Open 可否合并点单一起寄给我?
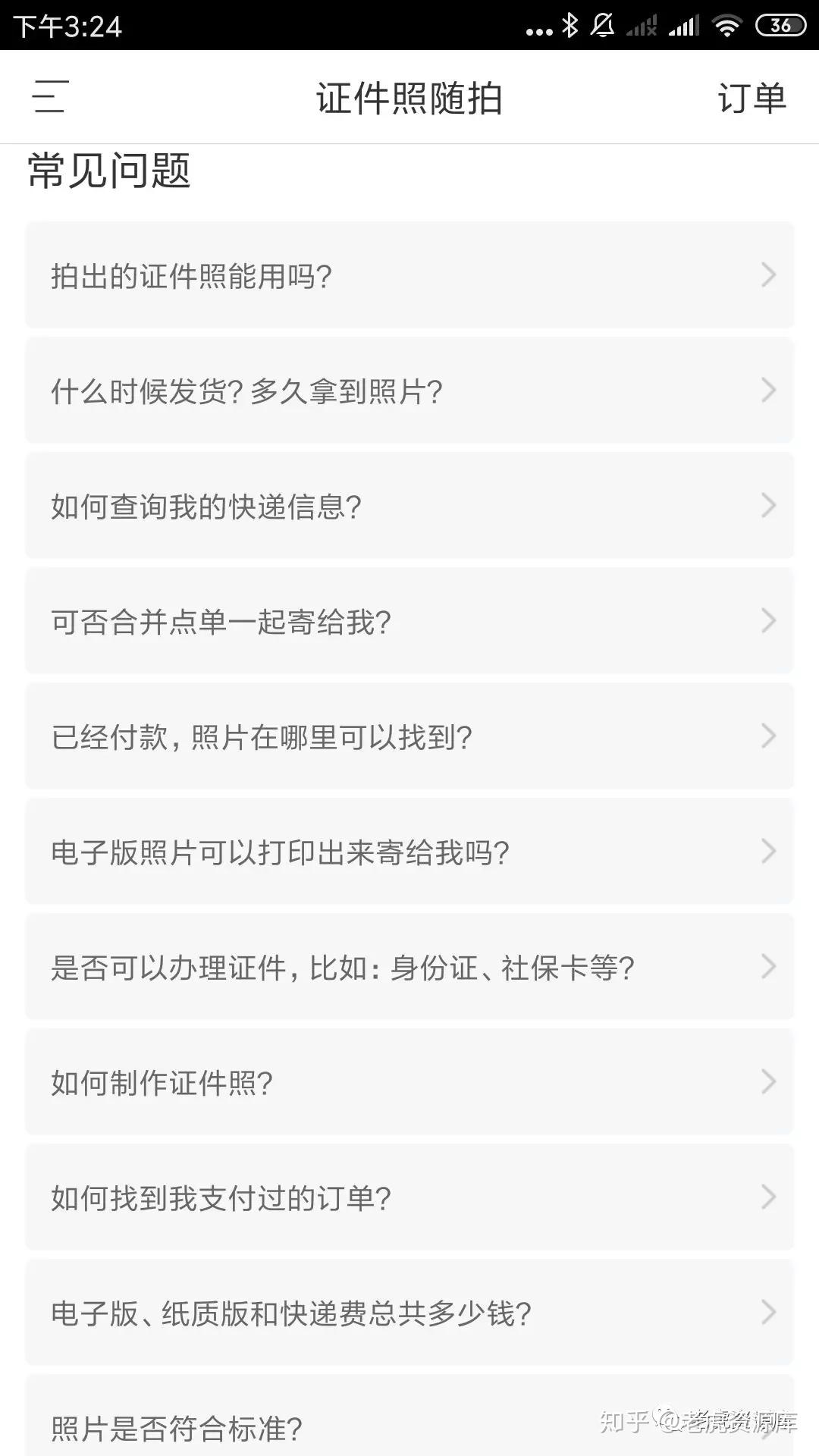 pos(409,621)
